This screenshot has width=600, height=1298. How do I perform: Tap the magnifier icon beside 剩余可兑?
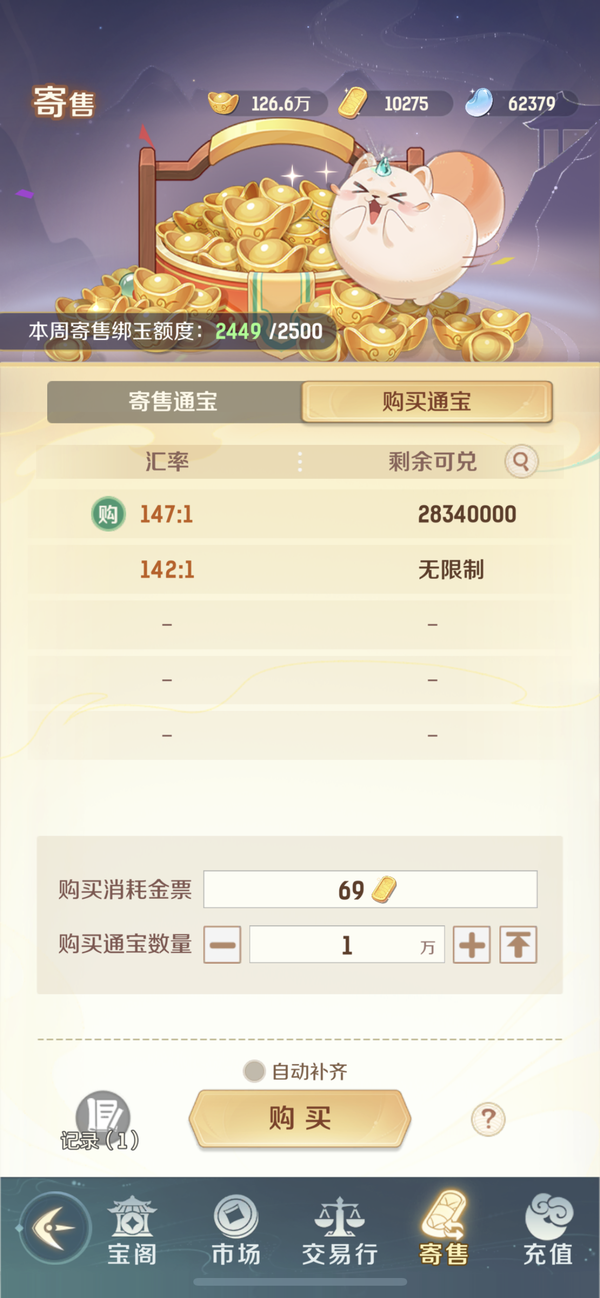pyautogui.click(x=521, y=461)
